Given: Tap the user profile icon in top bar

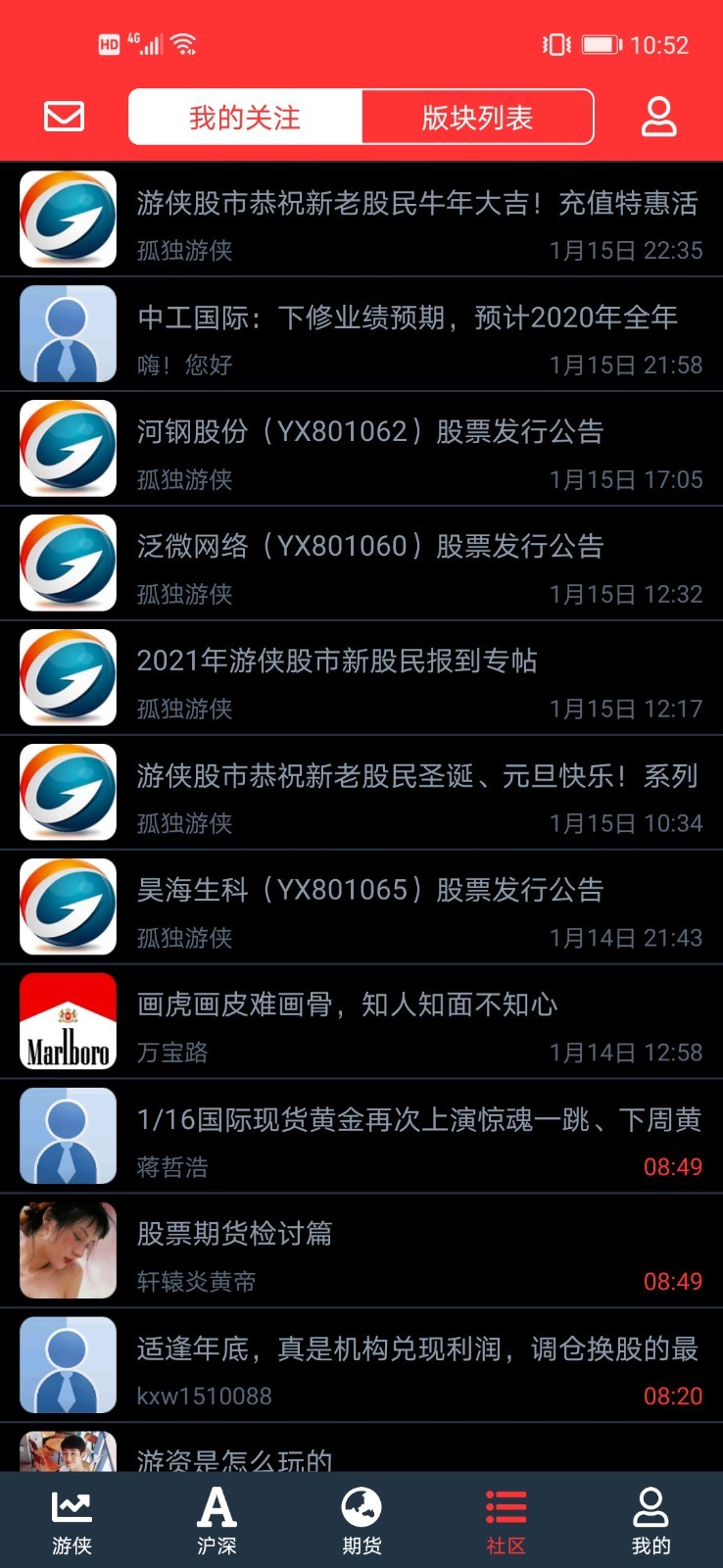Looking at the screenshot, I should point(658,117).
